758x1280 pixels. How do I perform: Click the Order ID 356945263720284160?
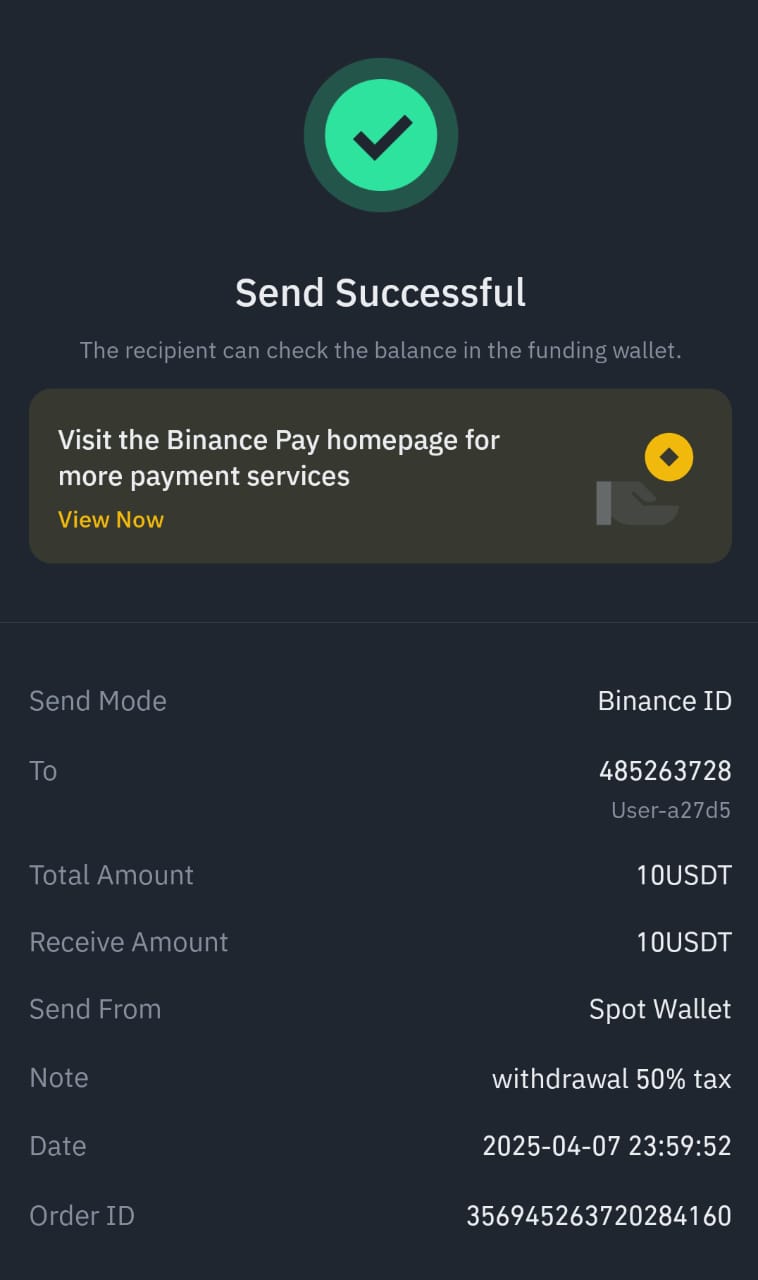(x=598, y=1215)
